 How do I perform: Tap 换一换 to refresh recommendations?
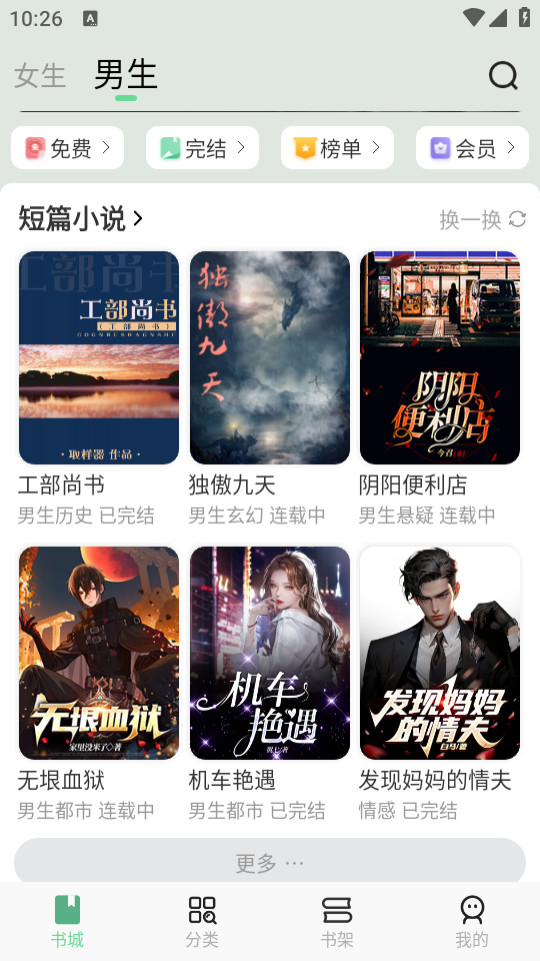[x=482, y=219]
